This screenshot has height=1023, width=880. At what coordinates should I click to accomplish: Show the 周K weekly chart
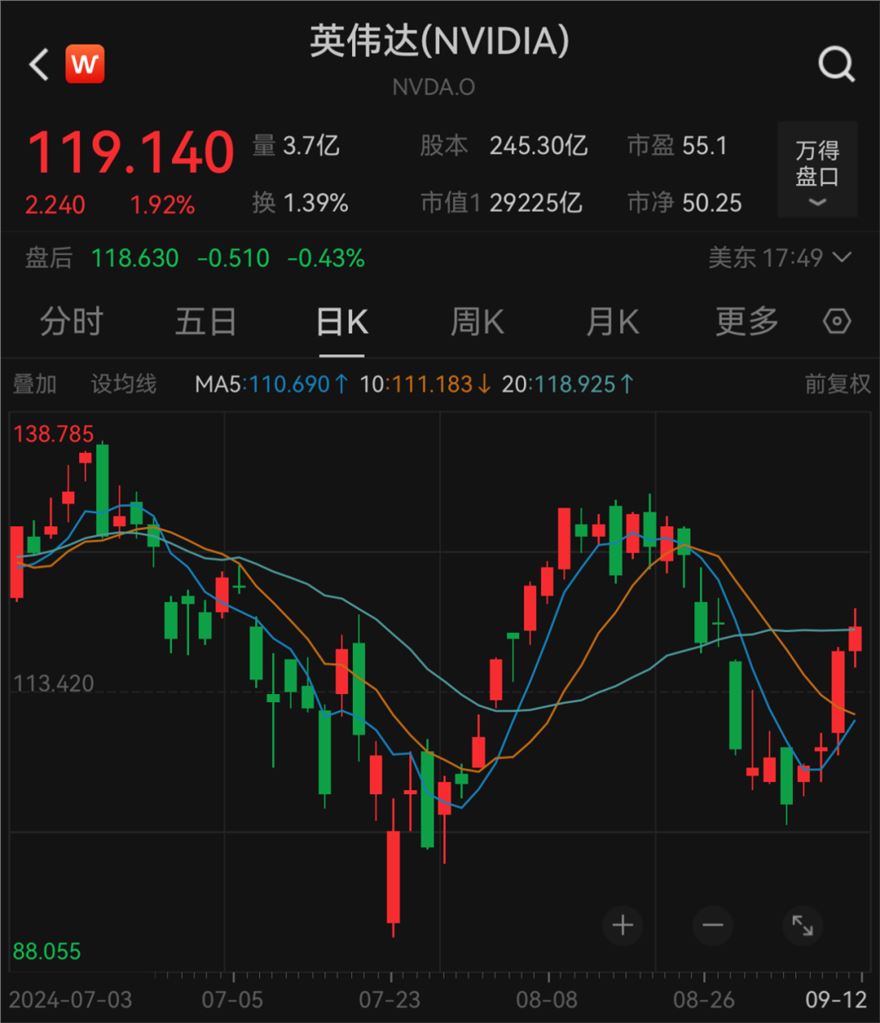click(x=477, y=322)
